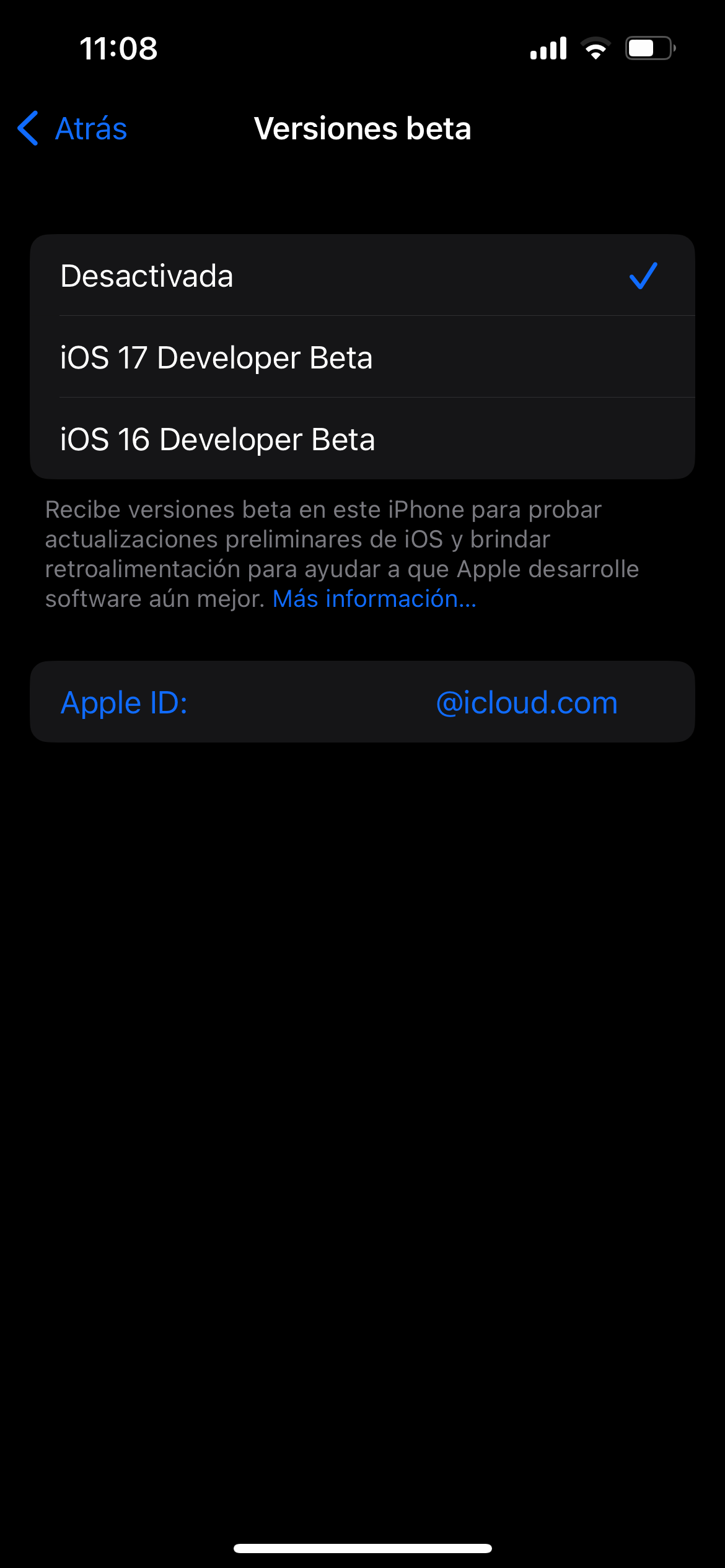
Task: Go back with the Atrás button
Action: tap(72, 129)
